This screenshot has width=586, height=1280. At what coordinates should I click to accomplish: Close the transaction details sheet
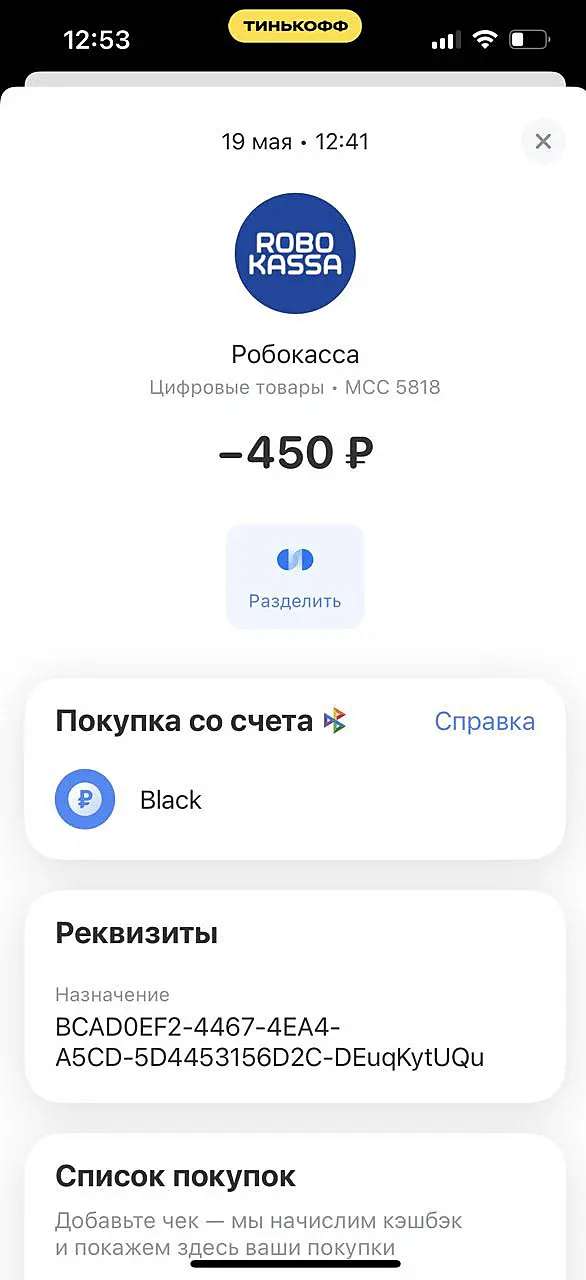[543, 142]
